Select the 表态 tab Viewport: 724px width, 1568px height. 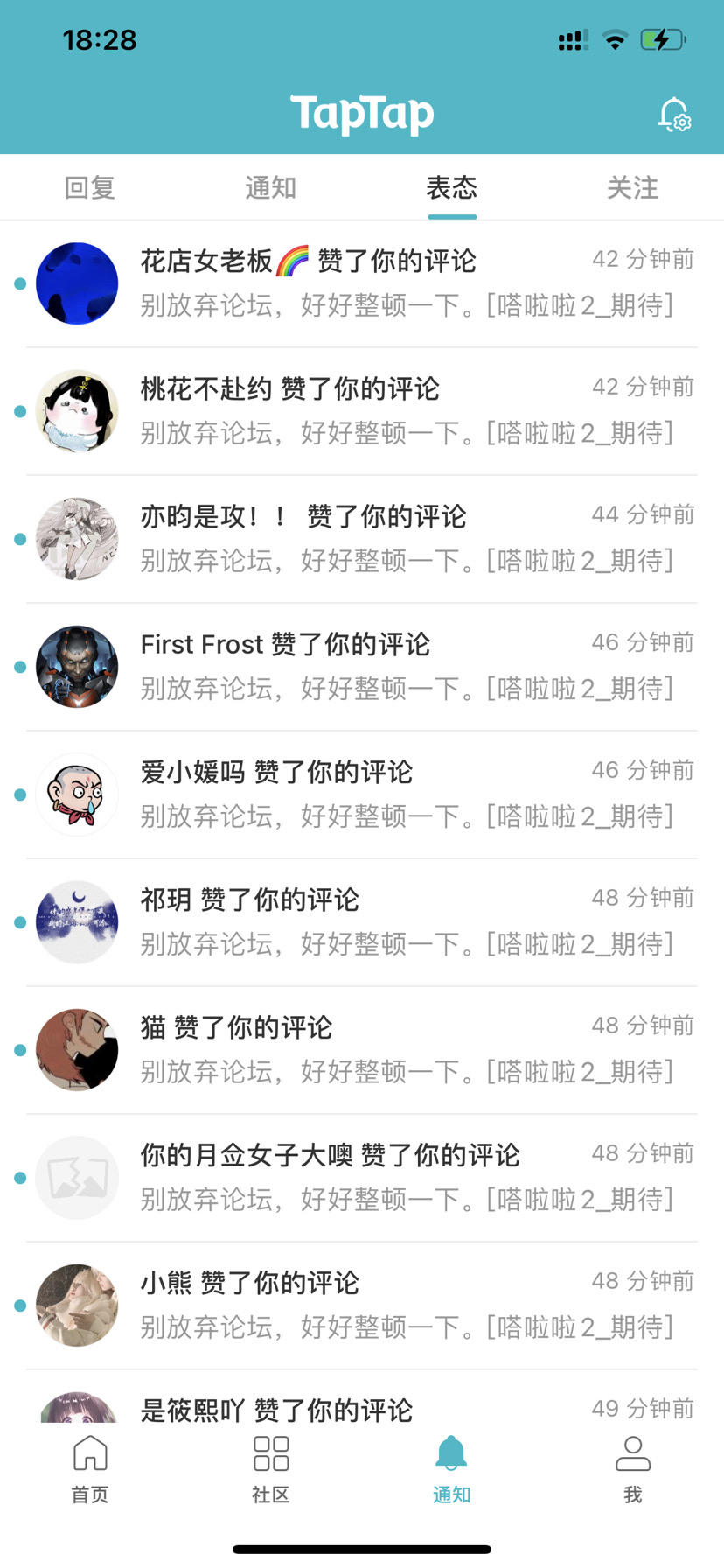coord(451,187)
